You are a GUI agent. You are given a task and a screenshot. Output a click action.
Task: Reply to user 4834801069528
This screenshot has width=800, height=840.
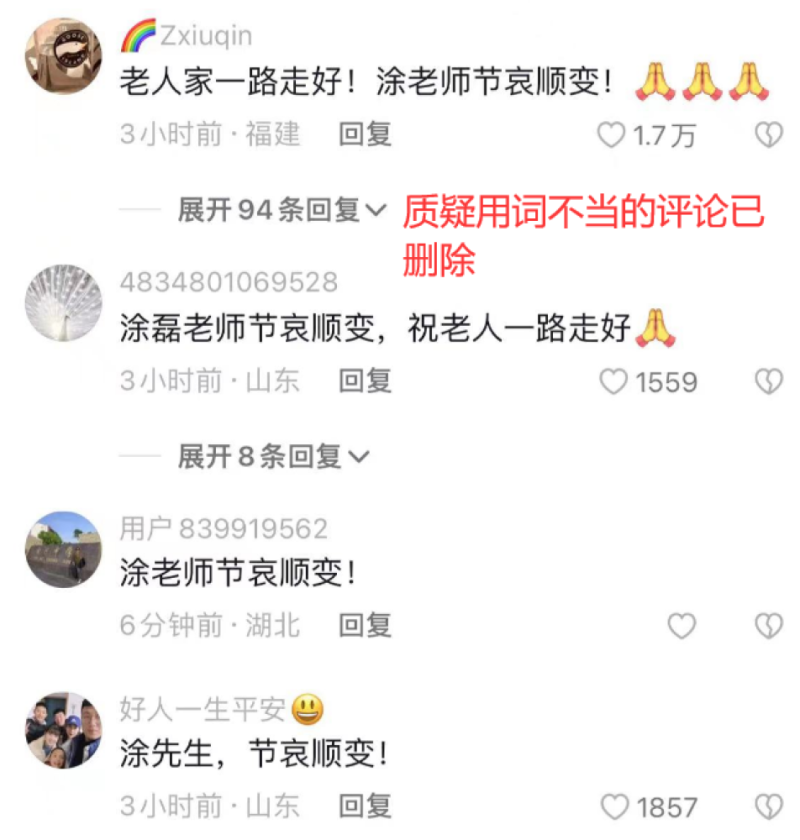click(364, 380)
